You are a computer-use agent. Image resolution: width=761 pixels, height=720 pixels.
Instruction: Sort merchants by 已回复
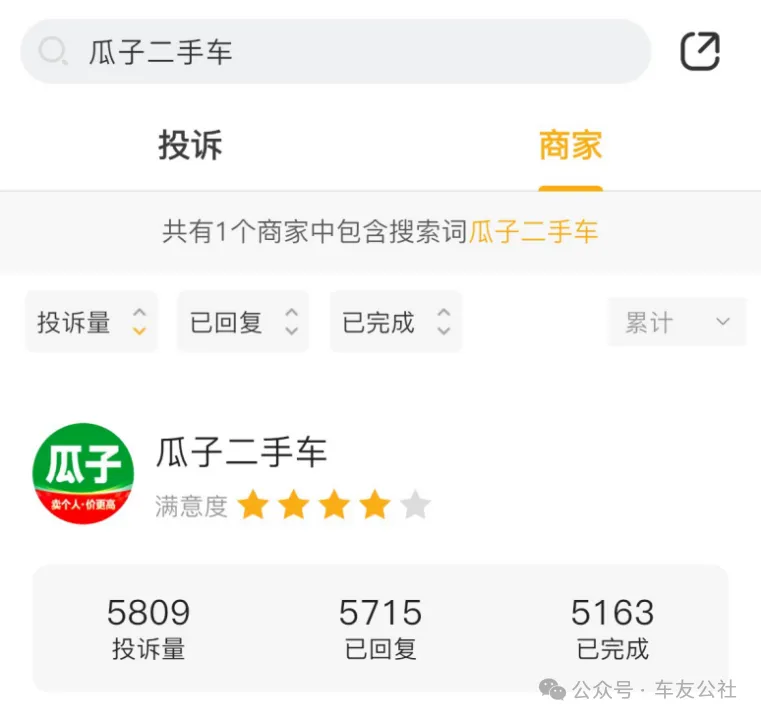tap(243, 322)
